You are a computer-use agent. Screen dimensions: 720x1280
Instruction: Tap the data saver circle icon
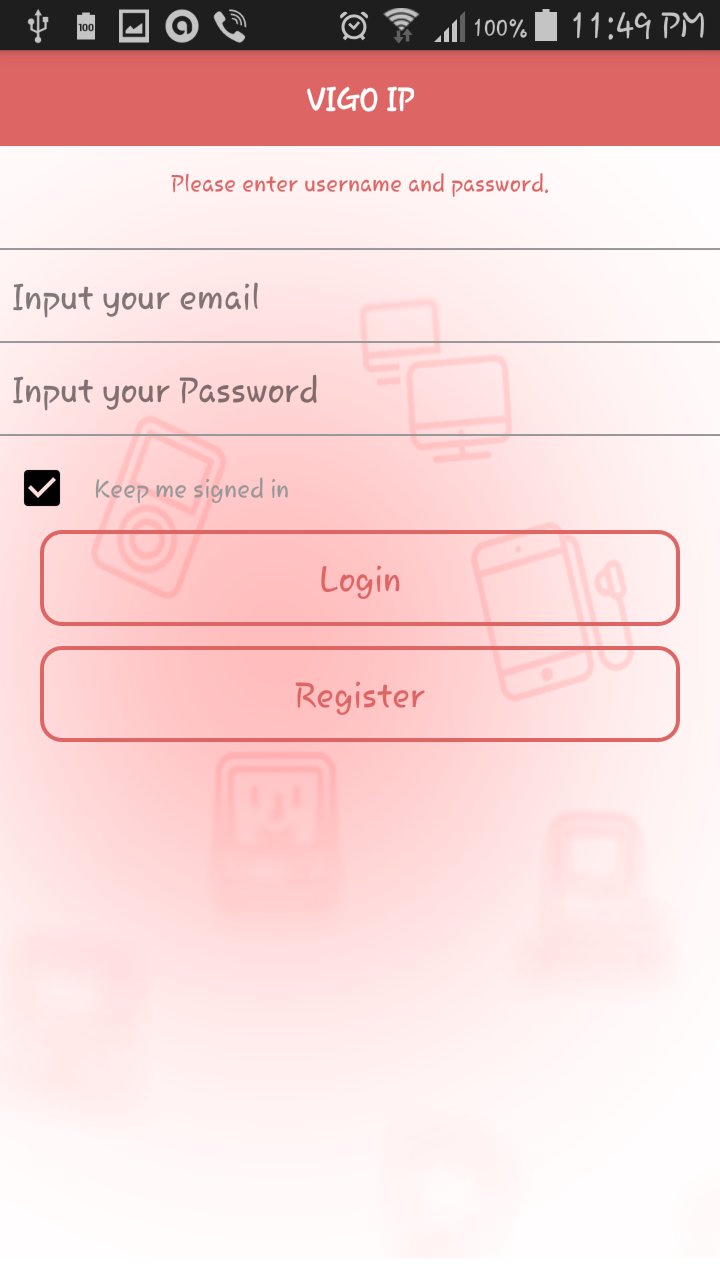click(x=181, y=26)
